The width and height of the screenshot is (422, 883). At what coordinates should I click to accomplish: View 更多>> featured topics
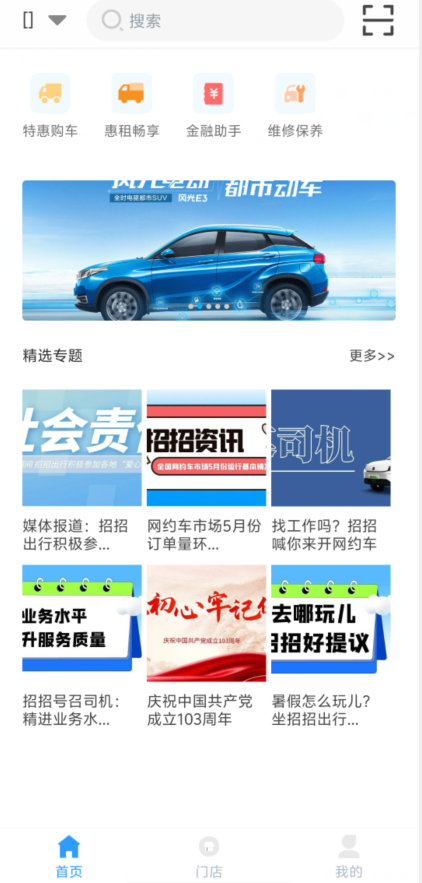(372, 356)
